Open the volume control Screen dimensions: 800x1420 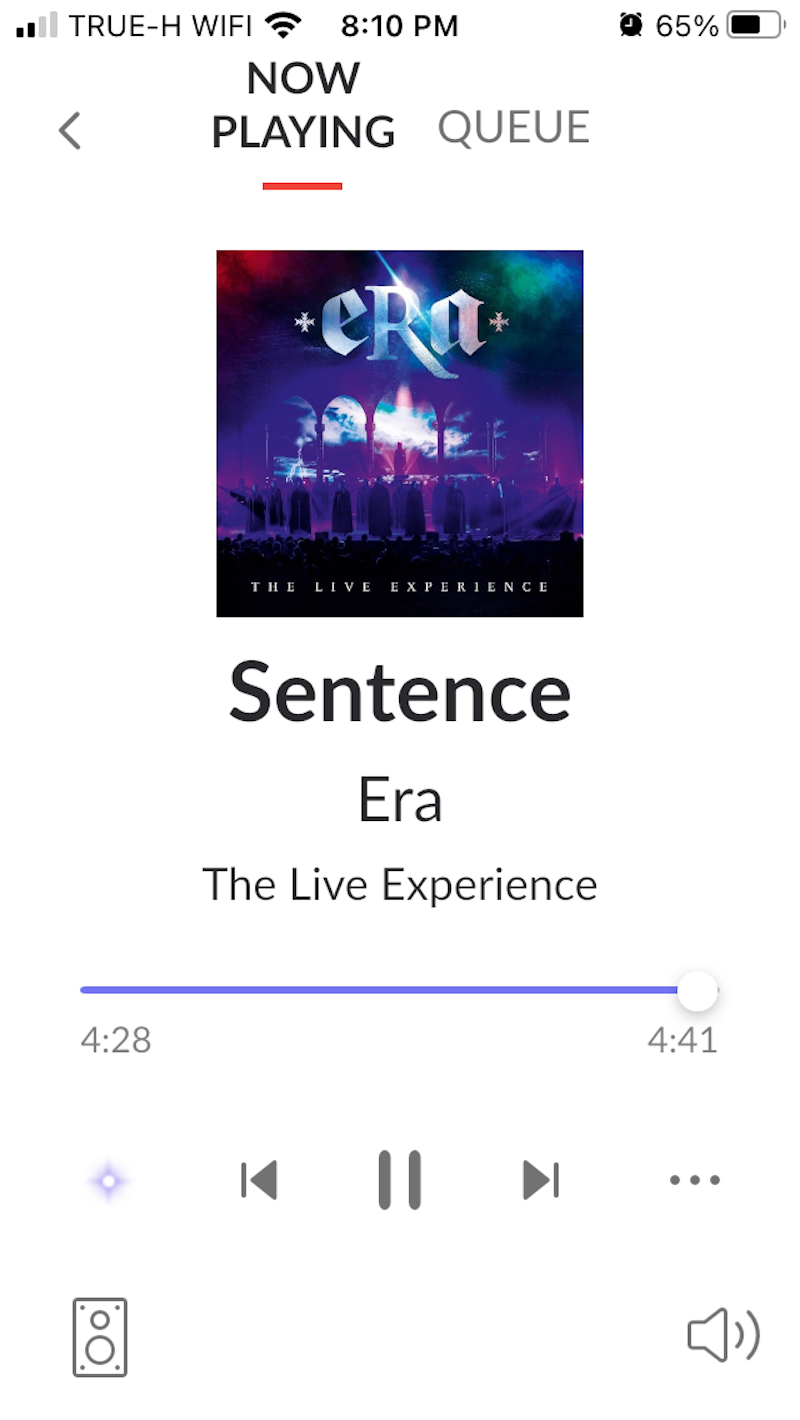[x=723, y=1336]
